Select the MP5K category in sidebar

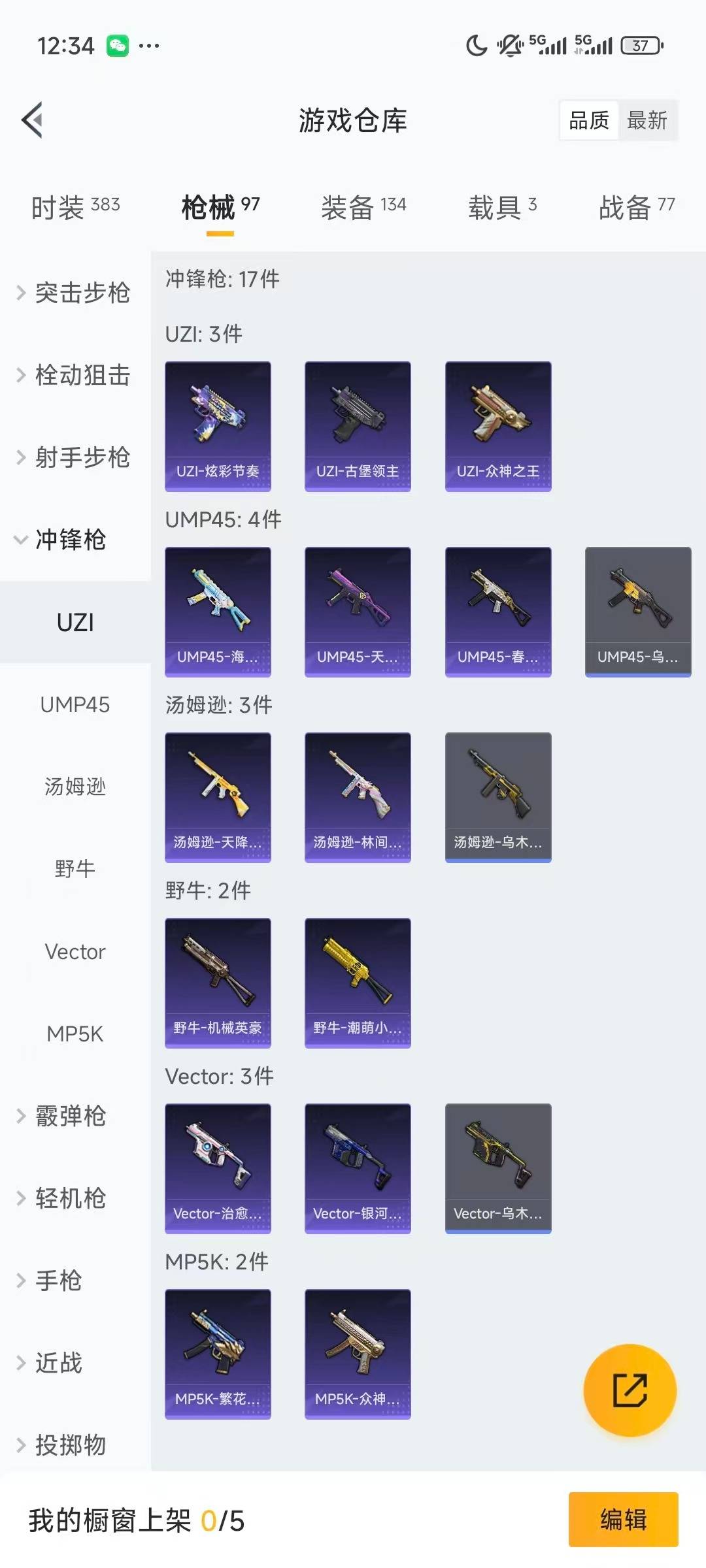75,1034
